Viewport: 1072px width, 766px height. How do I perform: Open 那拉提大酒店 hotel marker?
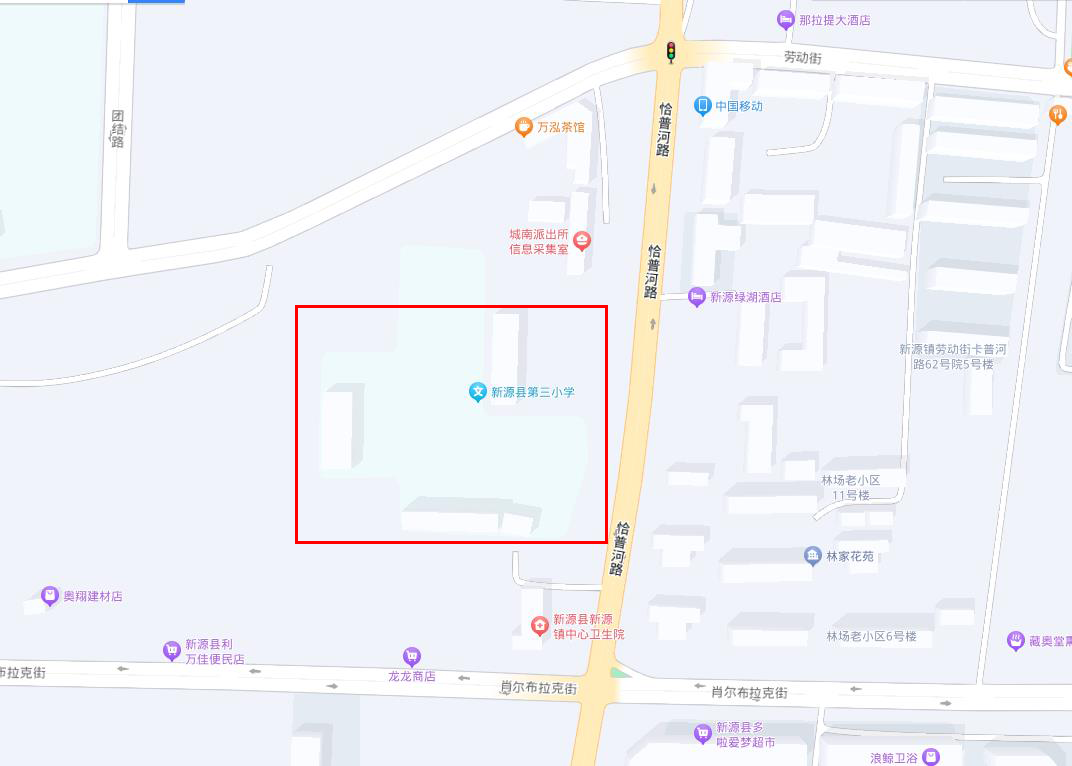point(786,20)
